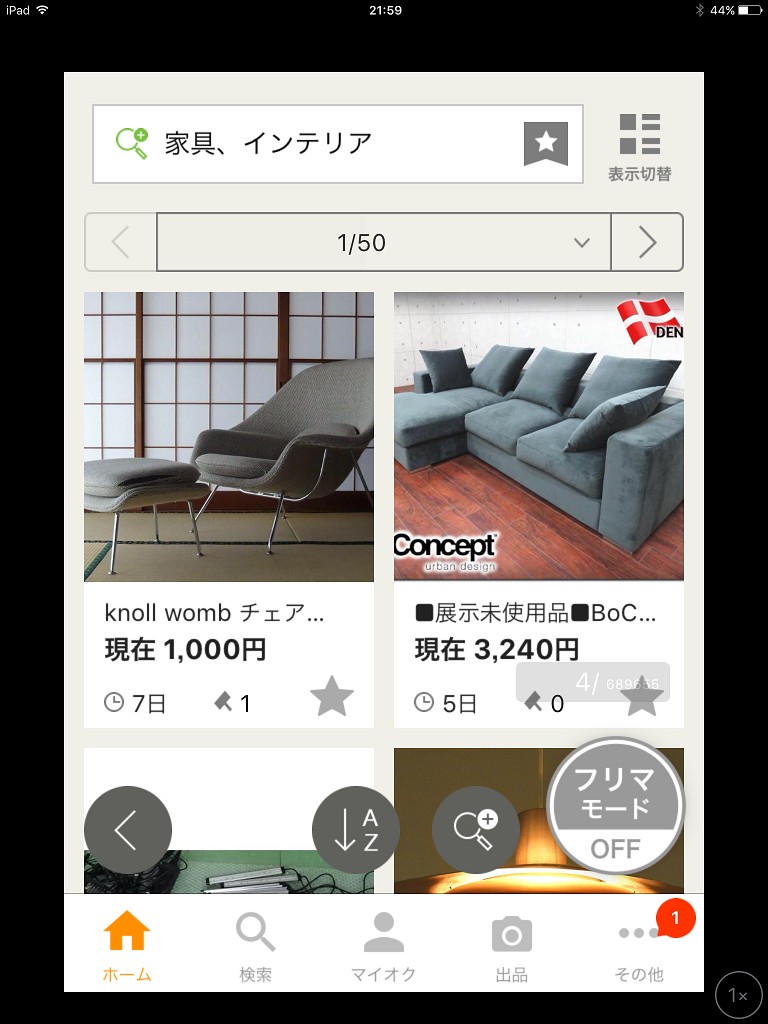Open the その他 tab
Screen dimensions: 768x1024
coord(639,946)
